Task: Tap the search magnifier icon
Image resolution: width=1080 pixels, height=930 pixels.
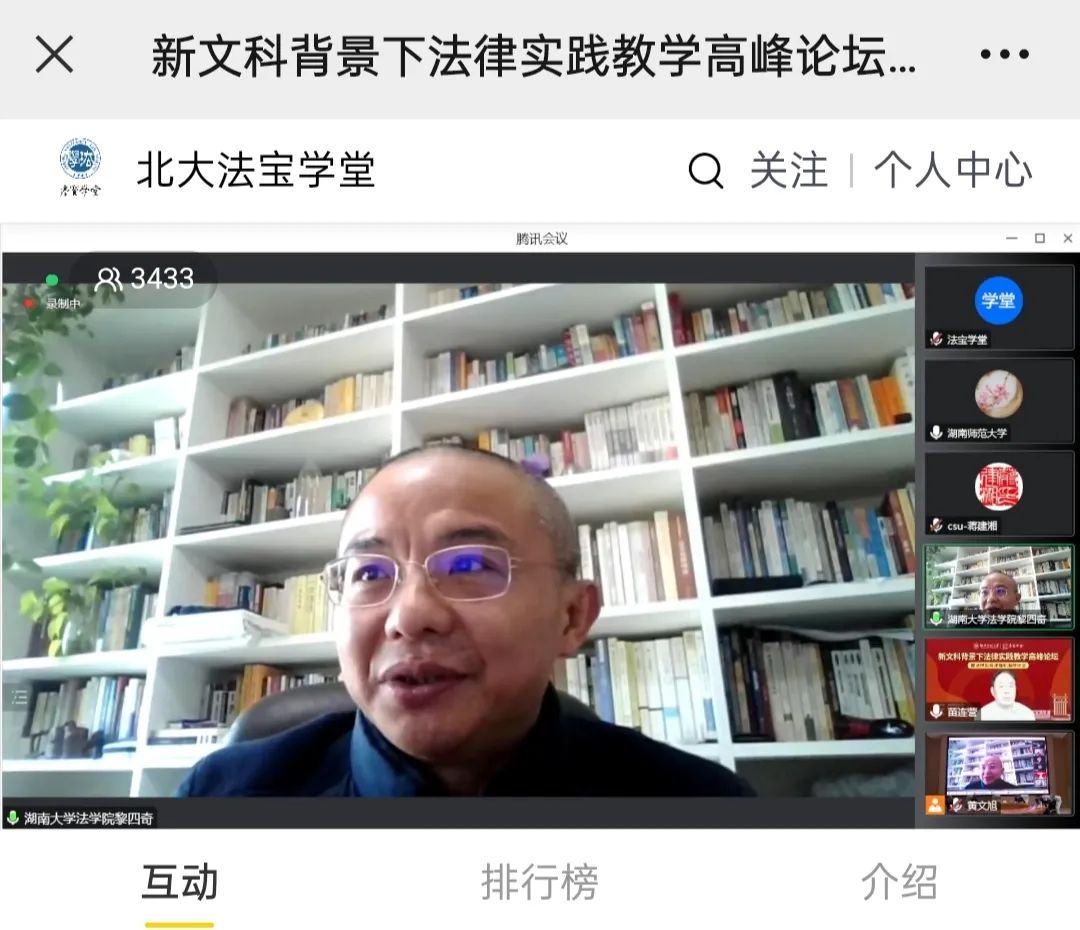Action: pyautogui.click(x=706, y=171)
